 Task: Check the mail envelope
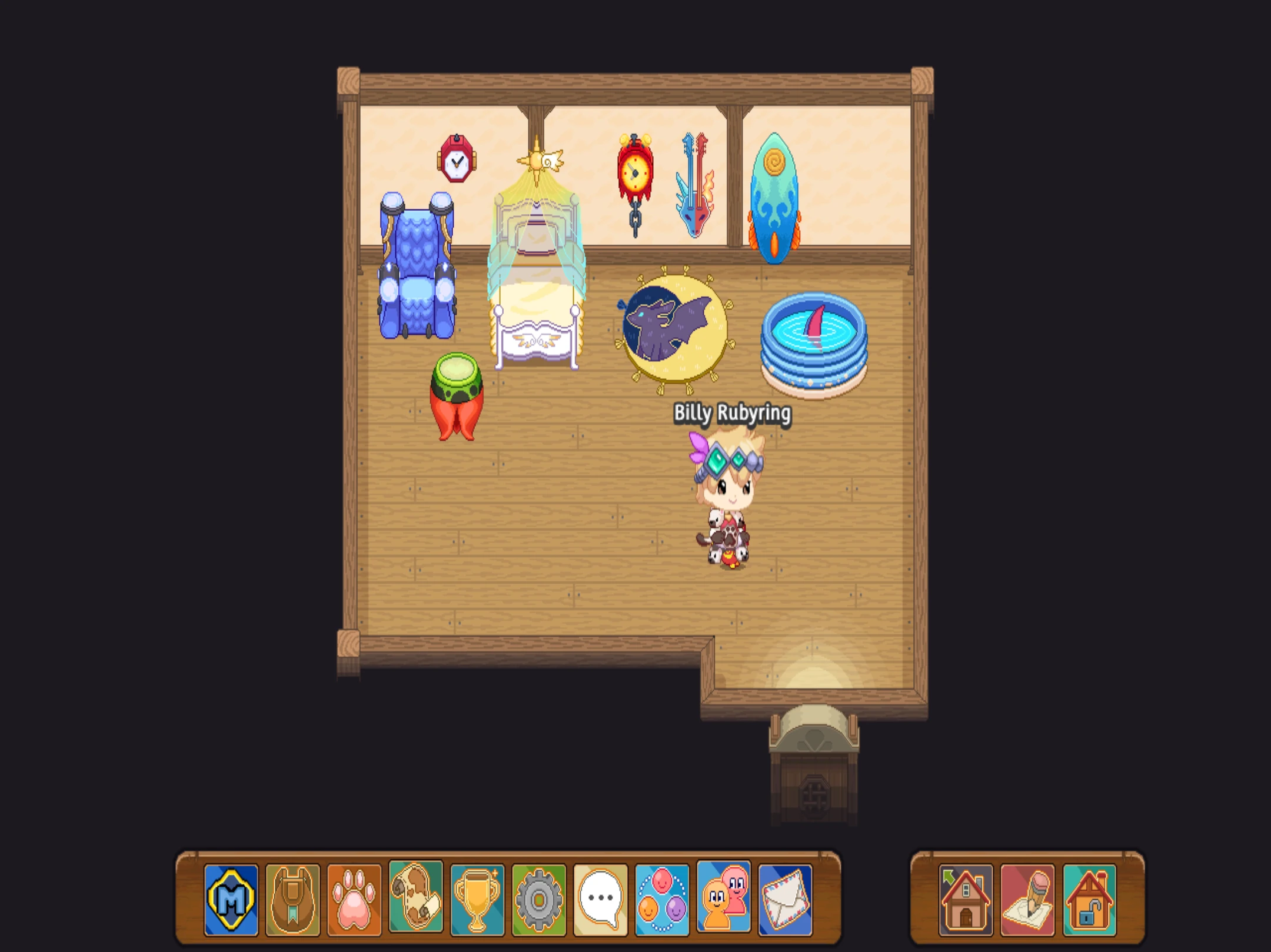tap(785, 899)
